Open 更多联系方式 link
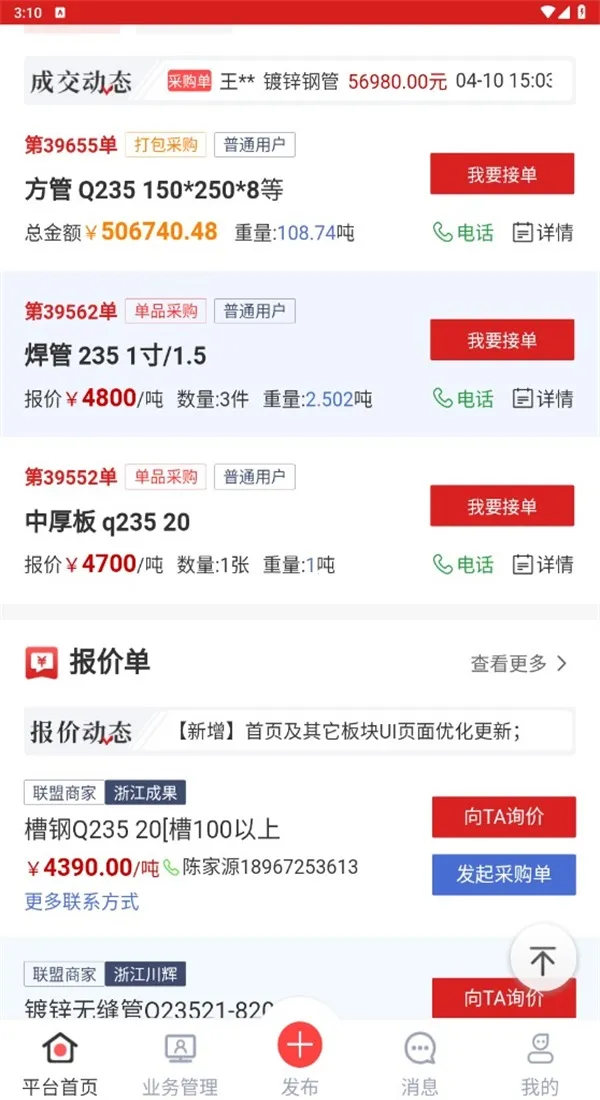The width and height of the screenshot is (600, 1100). tap(82, 902)
